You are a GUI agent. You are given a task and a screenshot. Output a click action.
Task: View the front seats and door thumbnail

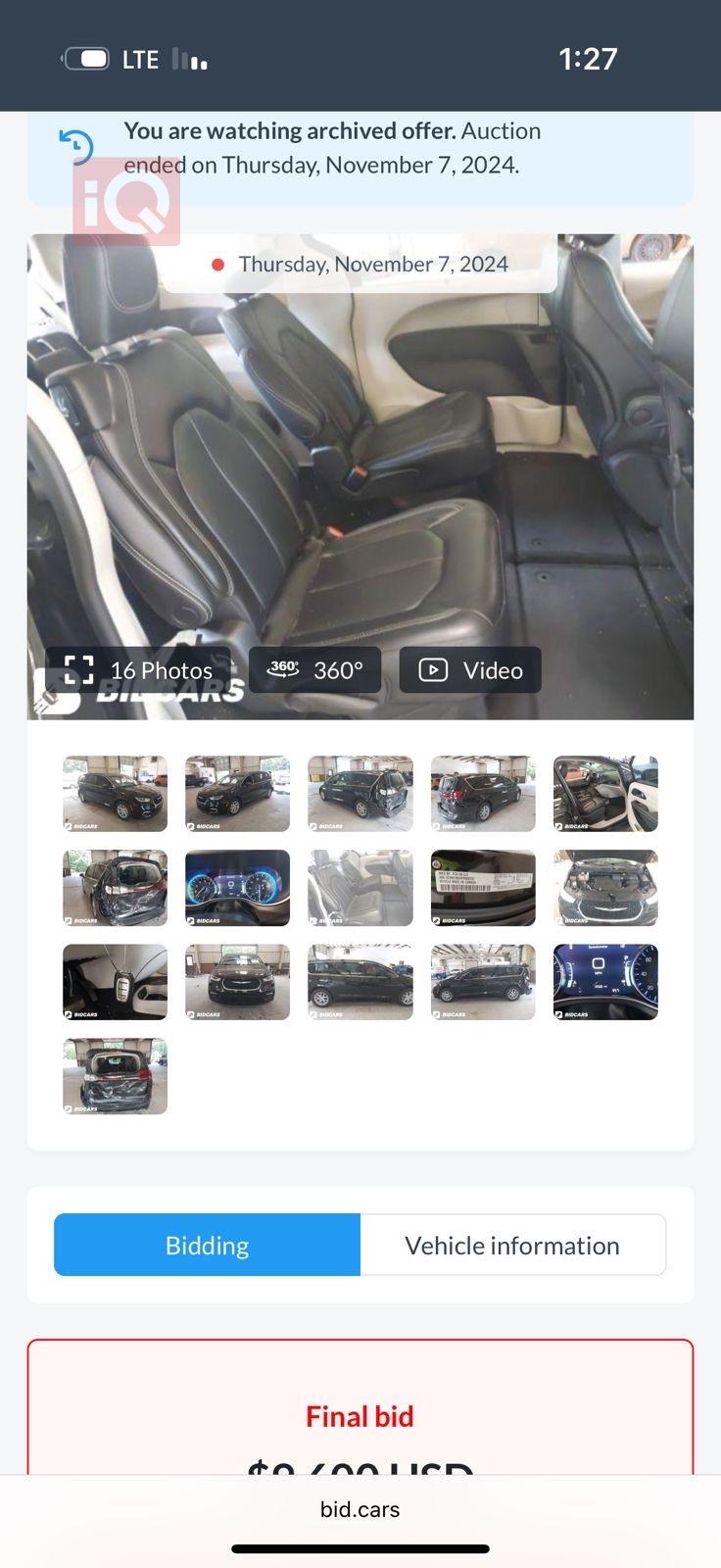(605, 794)
